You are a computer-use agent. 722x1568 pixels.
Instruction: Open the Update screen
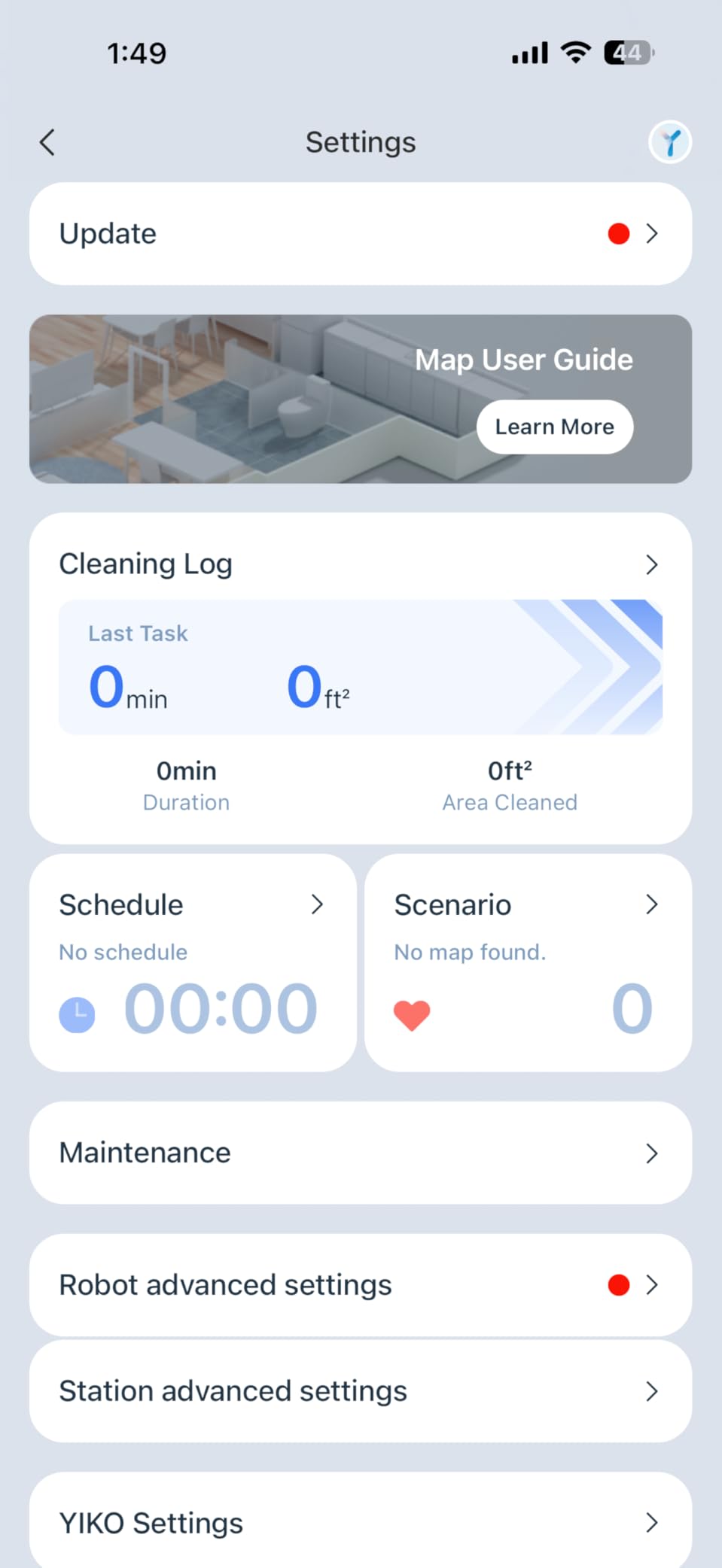pyautogui.click(x=361, y=233)
